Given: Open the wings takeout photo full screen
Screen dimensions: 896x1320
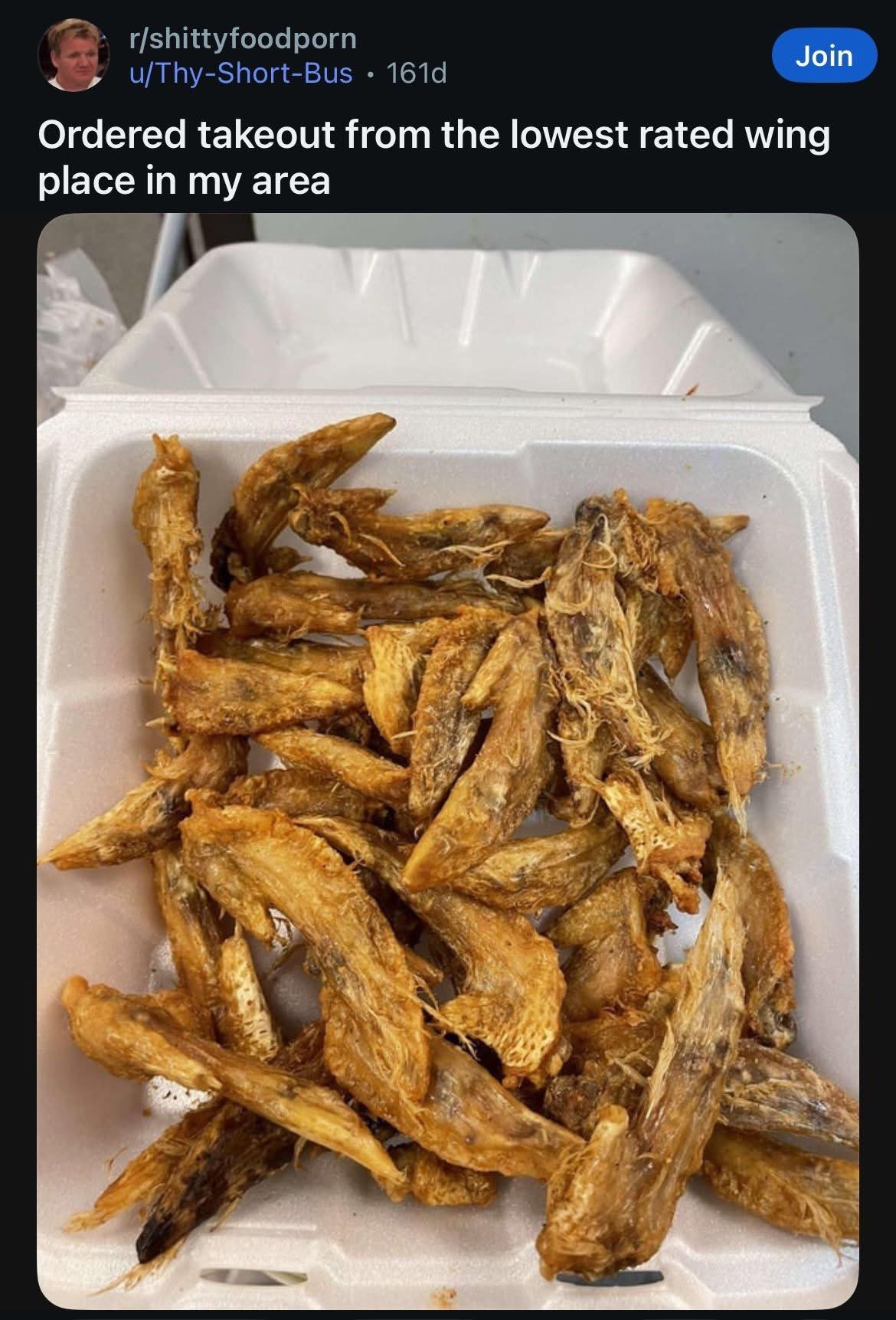Looking at the screenshot, I should tap(447, 766).
